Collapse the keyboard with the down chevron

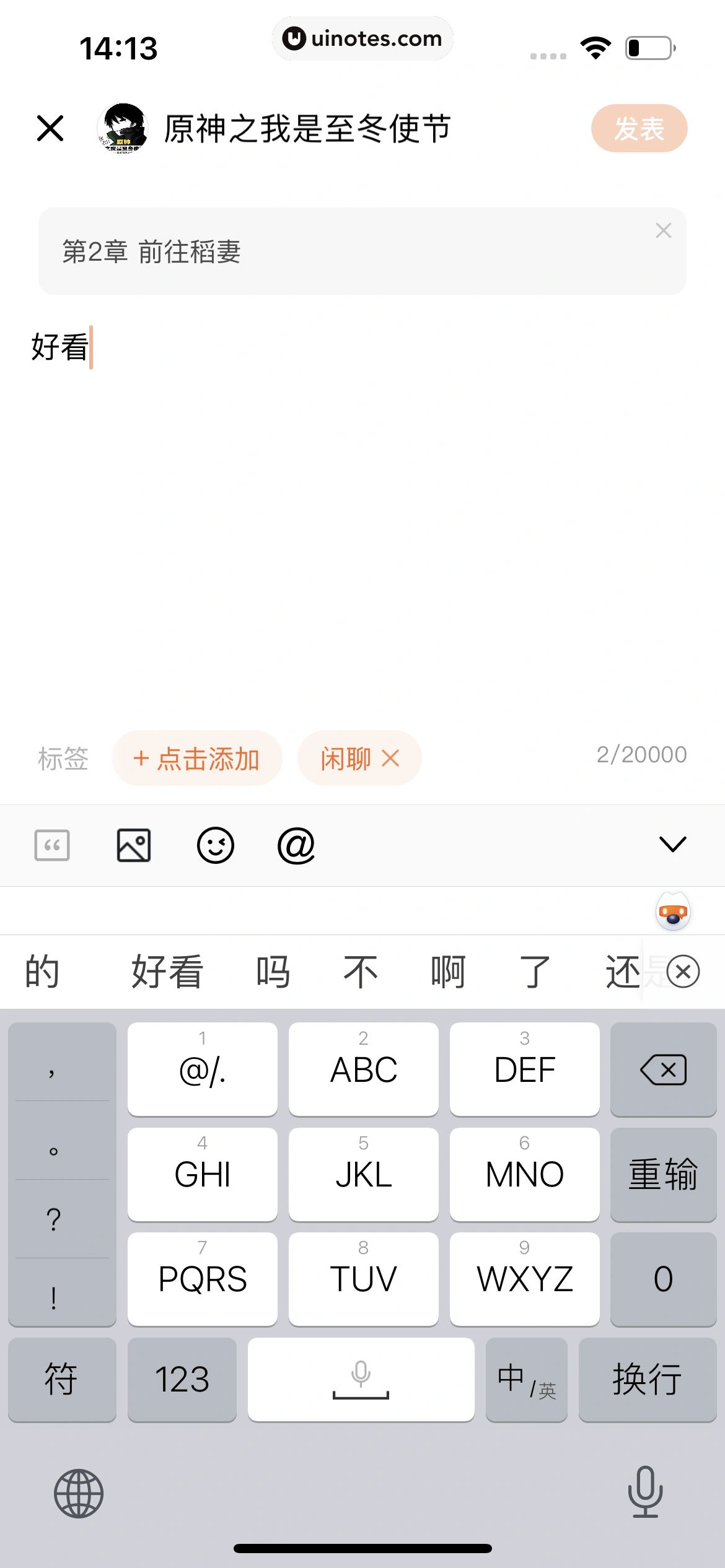coord(672,844)
